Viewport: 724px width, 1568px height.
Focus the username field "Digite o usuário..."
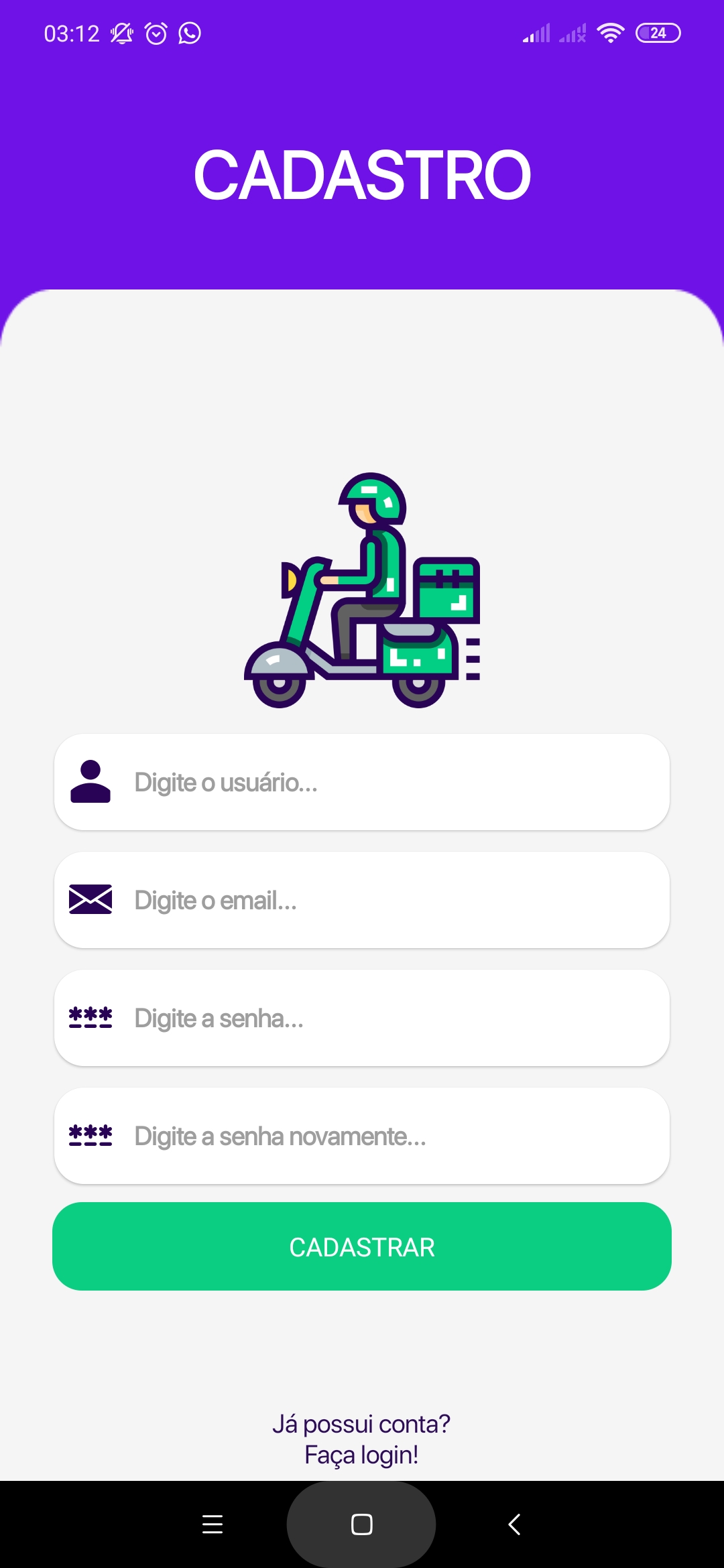click(x=362, y=782)
